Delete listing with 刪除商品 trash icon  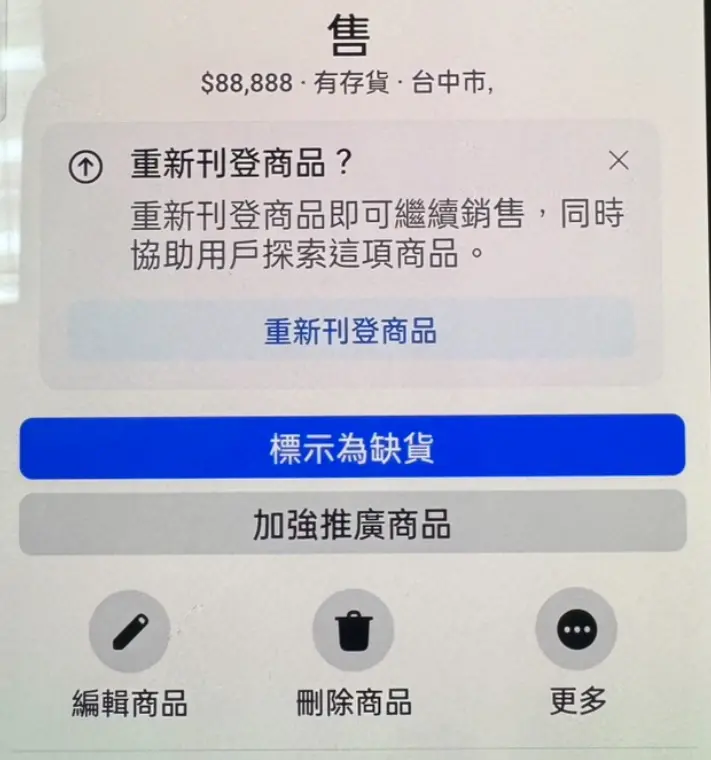[353, 631]
